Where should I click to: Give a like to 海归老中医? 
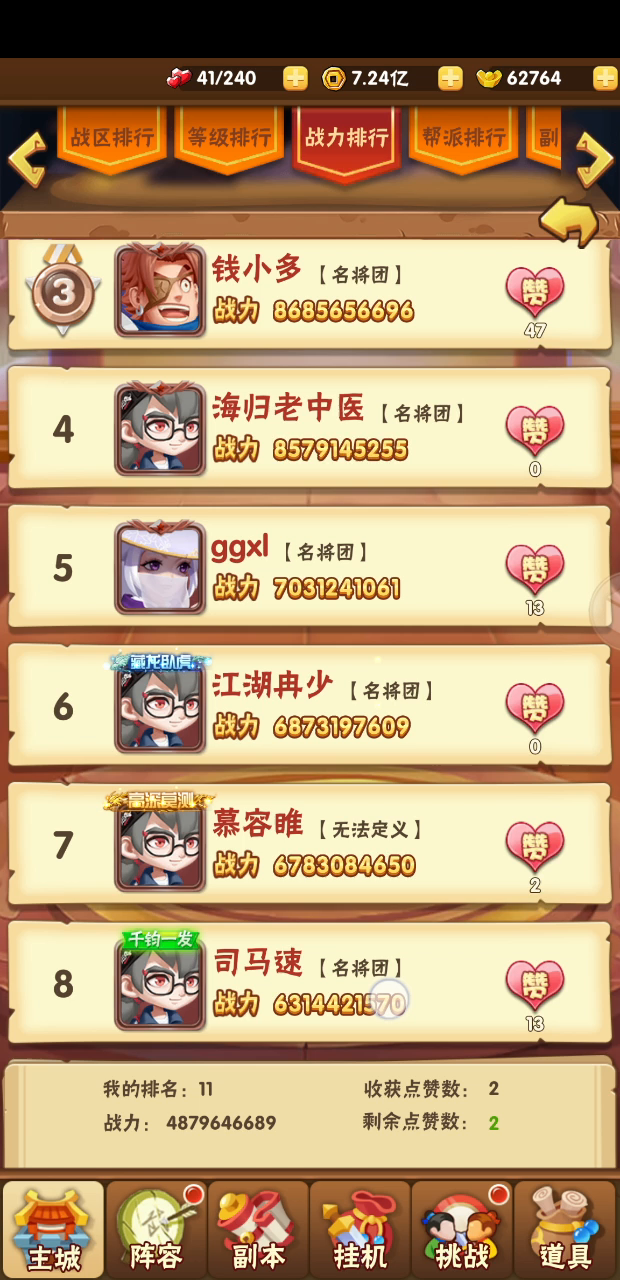pos(535,430)
